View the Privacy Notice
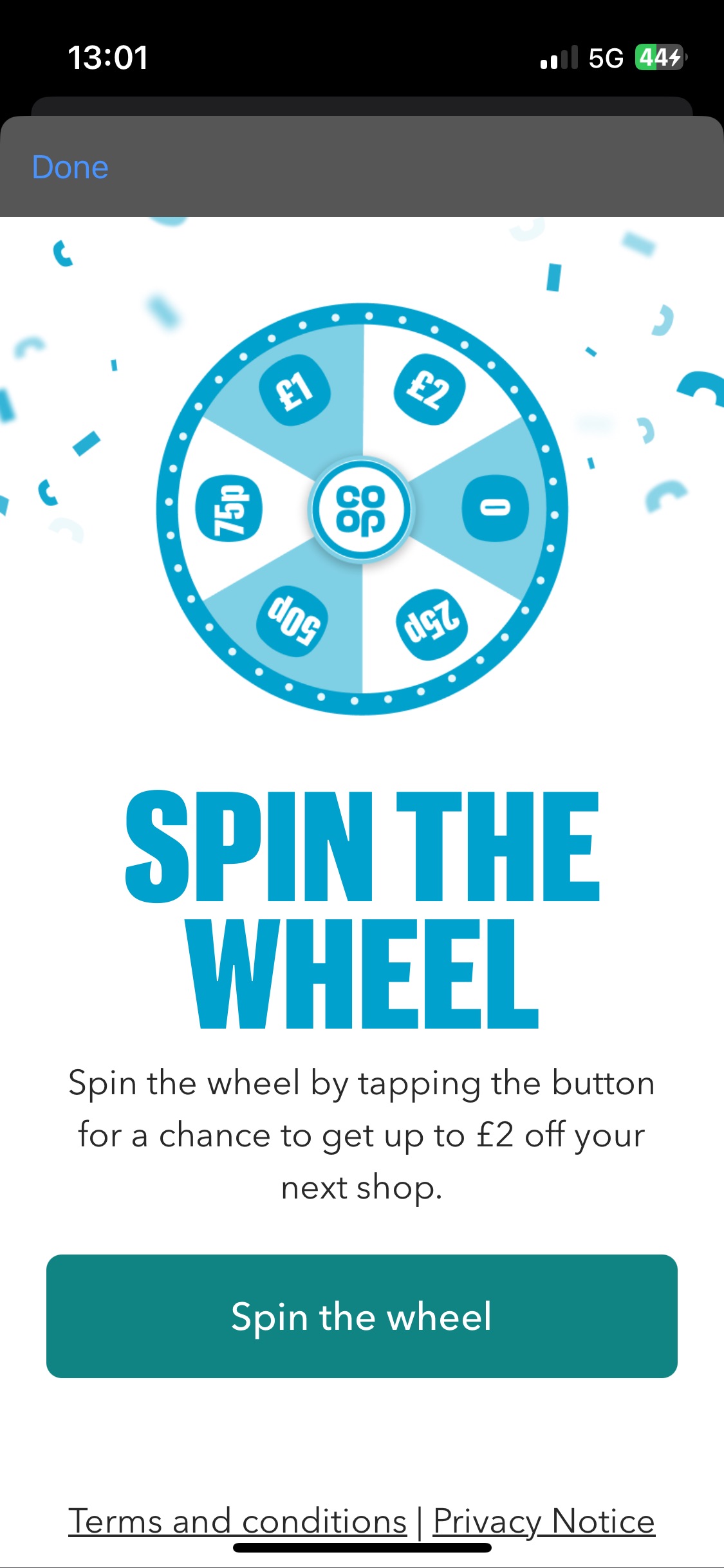724x1568 pixels. [x=544, y=1522]
